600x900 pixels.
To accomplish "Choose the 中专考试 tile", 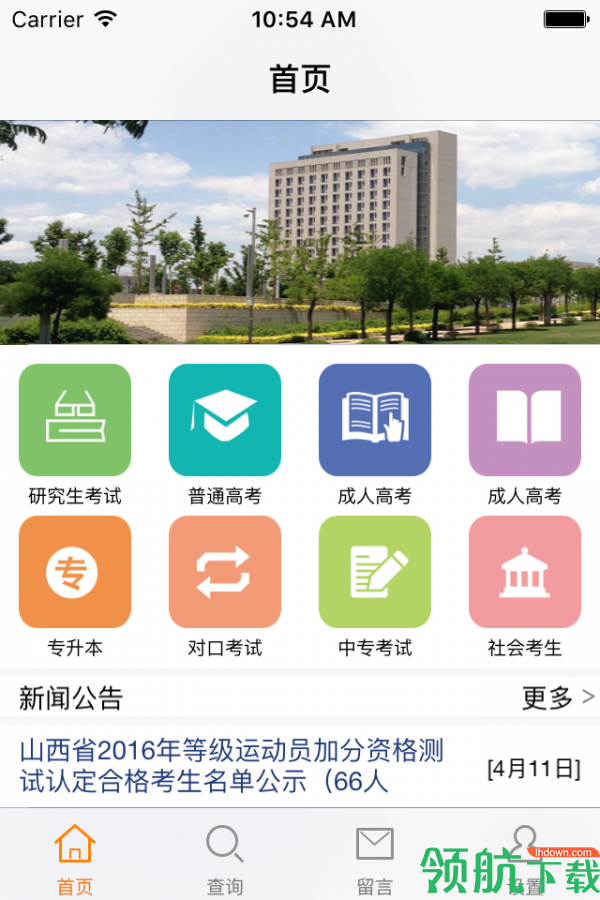I will pyautogui.click(x=375, y=572).
